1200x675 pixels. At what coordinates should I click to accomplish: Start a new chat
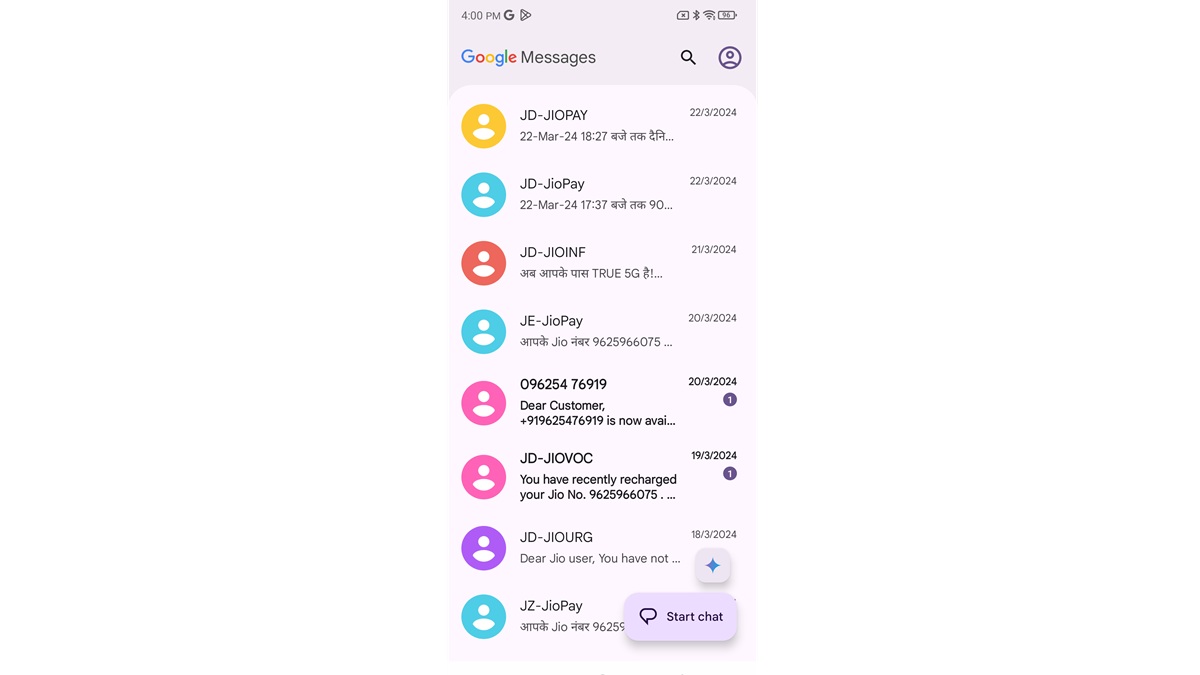681,616
